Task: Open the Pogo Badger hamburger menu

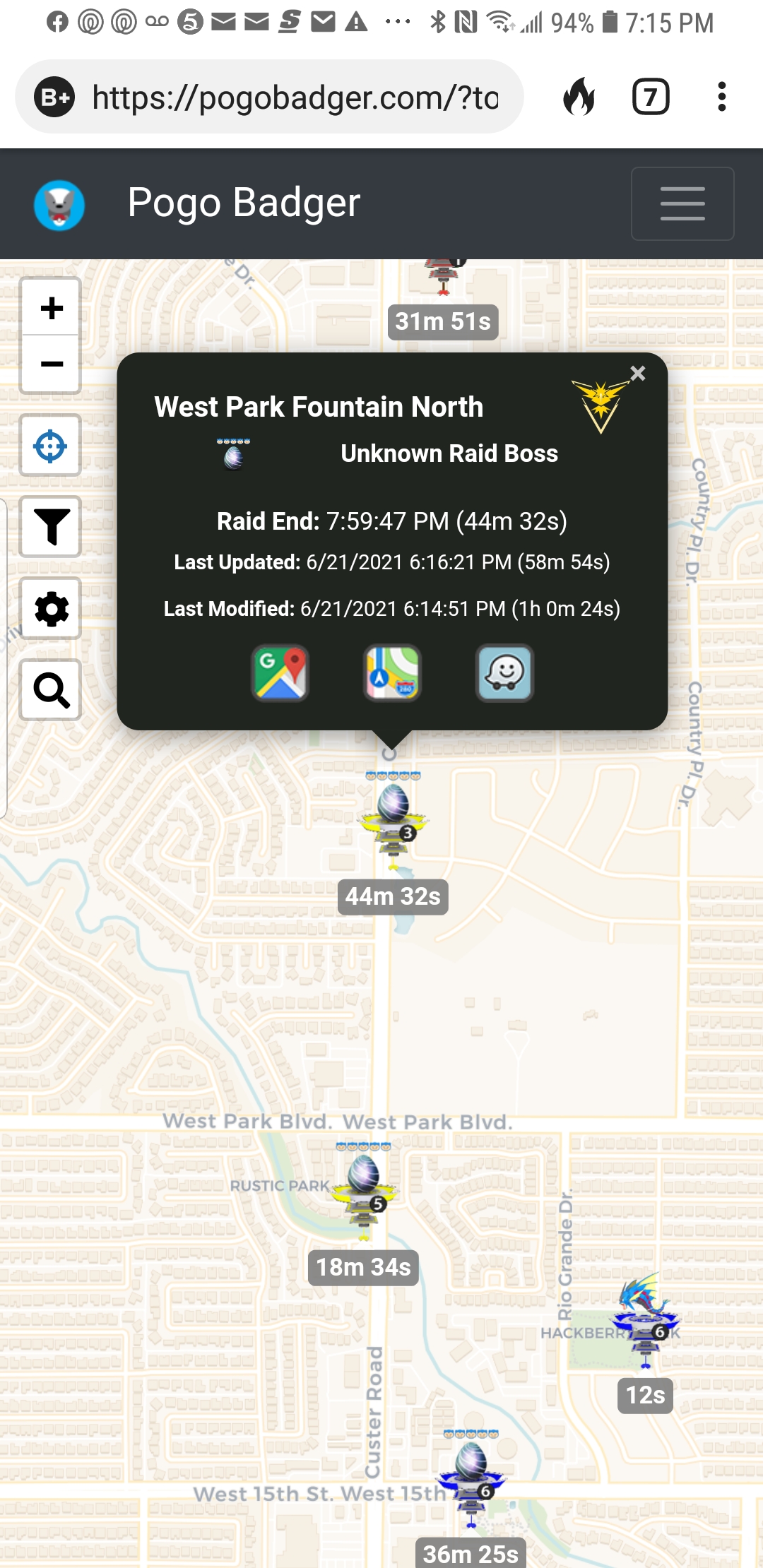Action: click(682, 203)
